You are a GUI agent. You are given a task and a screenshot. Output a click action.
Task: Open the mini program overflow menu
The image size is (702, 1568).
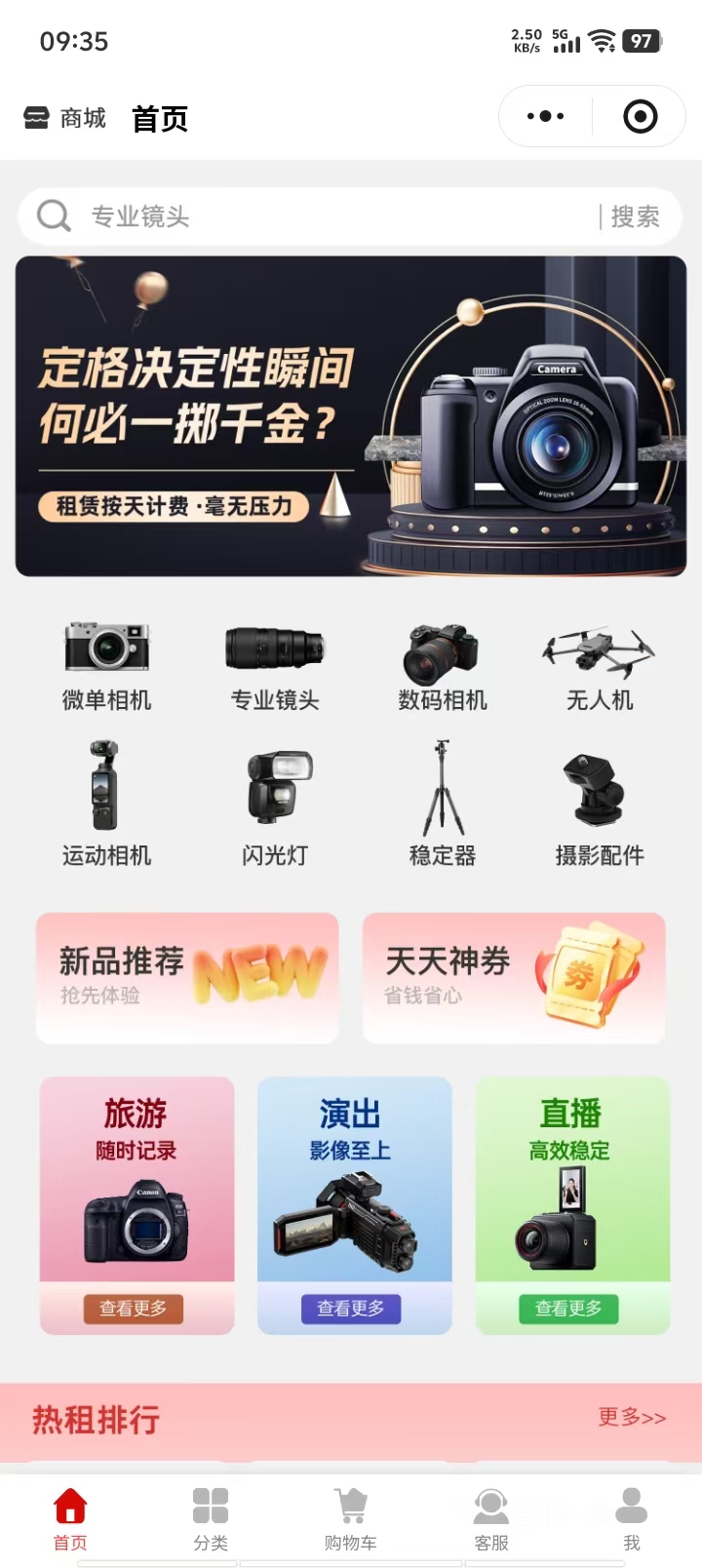click(545, 117)
